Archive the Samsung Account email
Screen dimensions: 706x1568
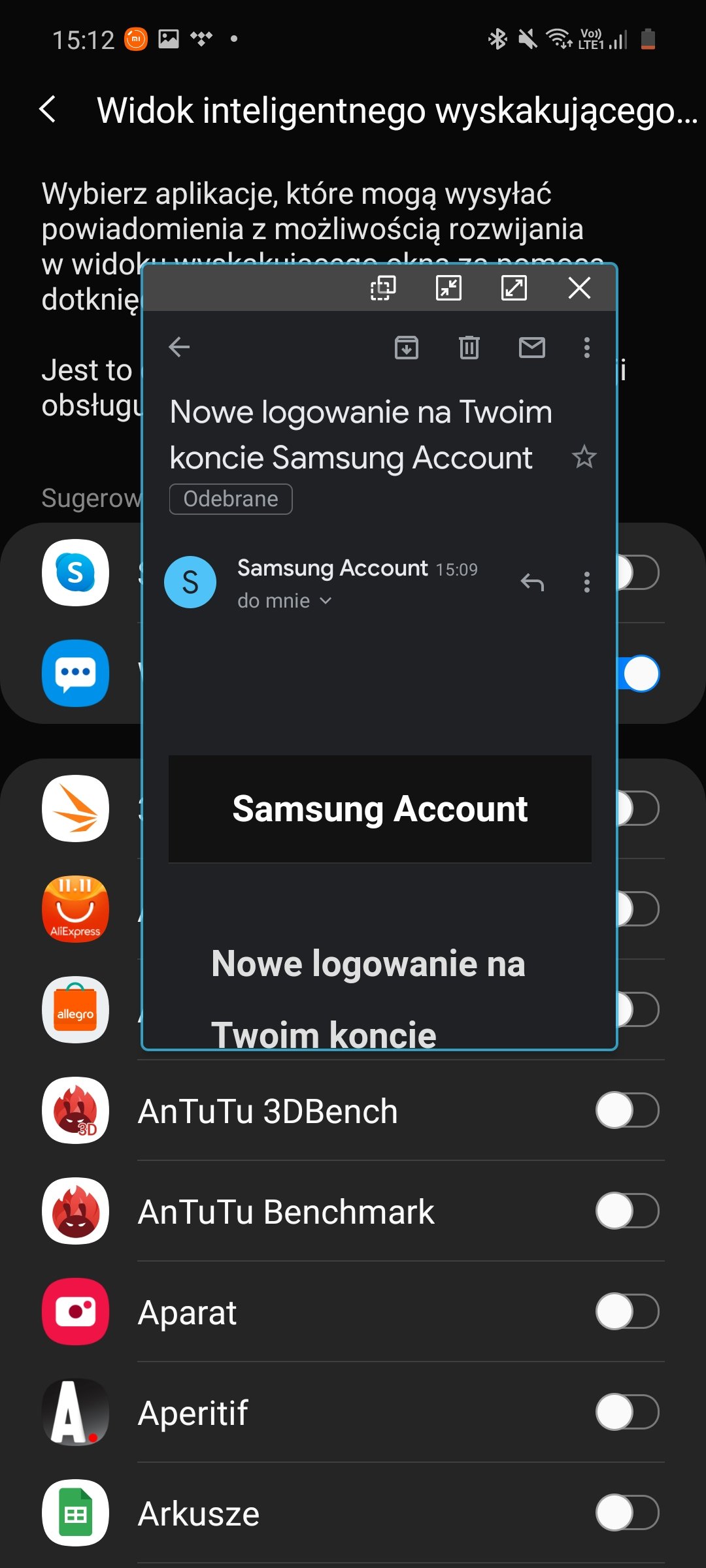click(407, 347)
